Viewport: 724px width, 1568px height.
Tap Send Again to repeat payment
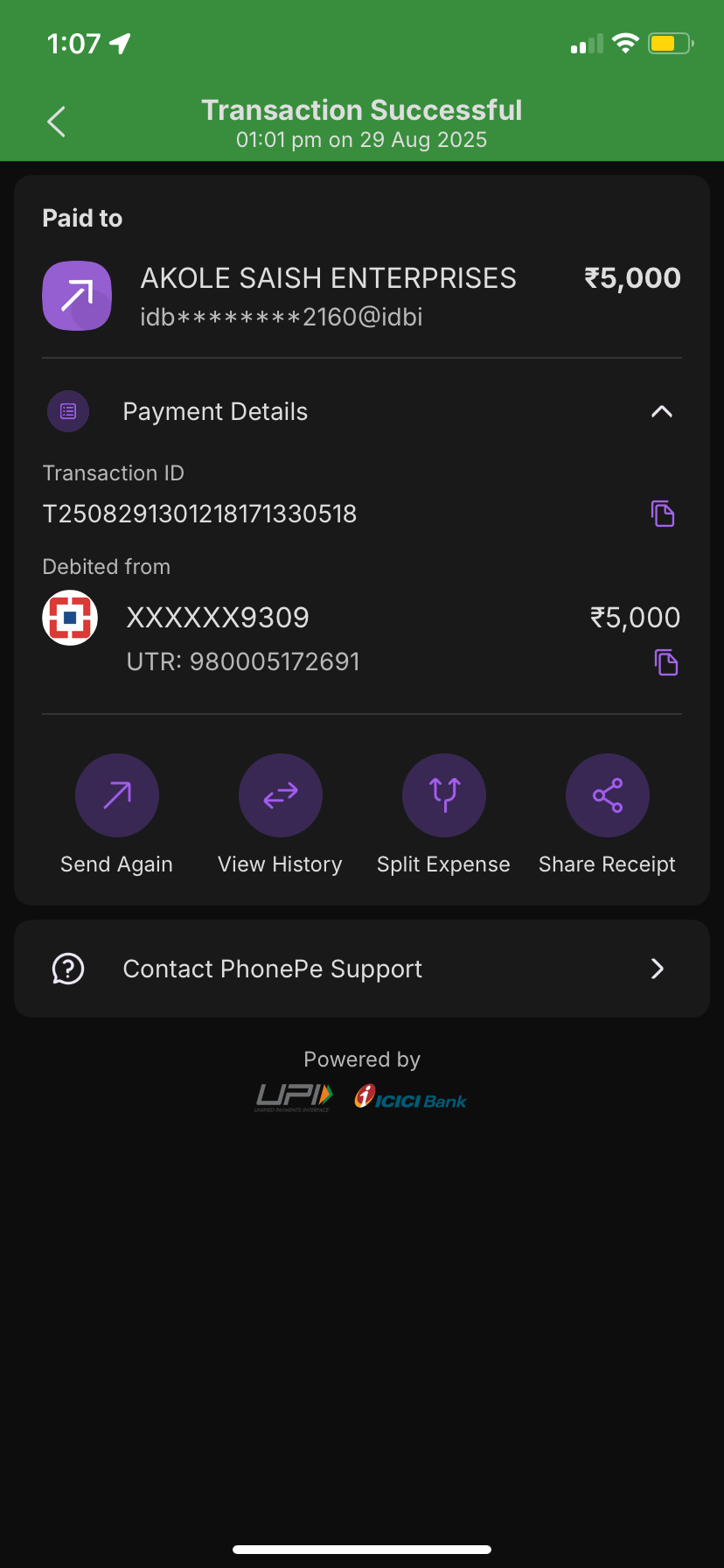pos(117,795)
